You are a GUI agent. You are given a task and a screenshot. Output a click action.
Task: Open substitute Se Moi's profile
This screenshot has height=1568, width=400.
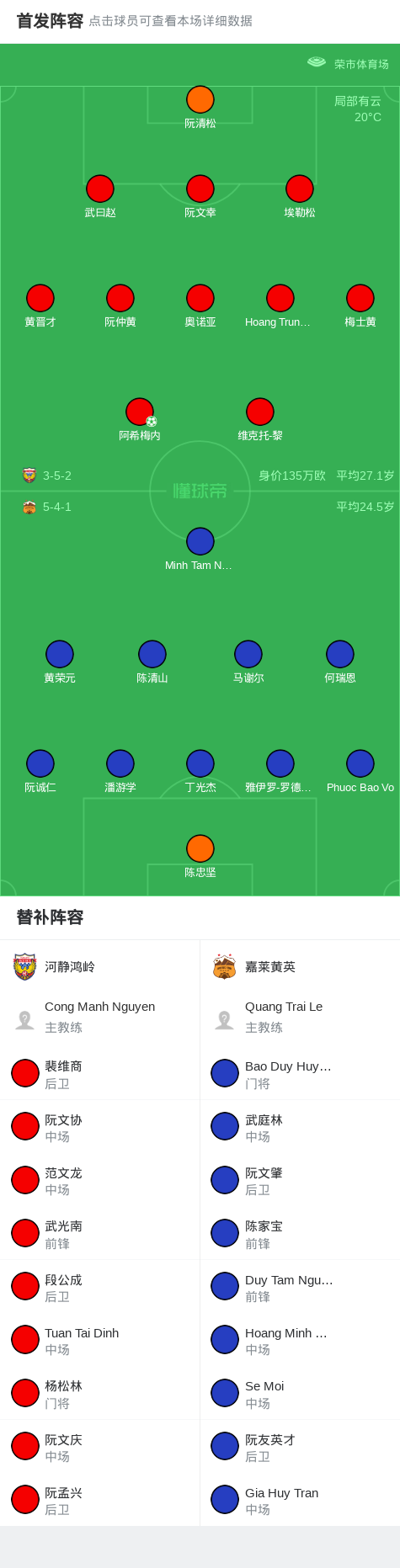(300, 1394)
